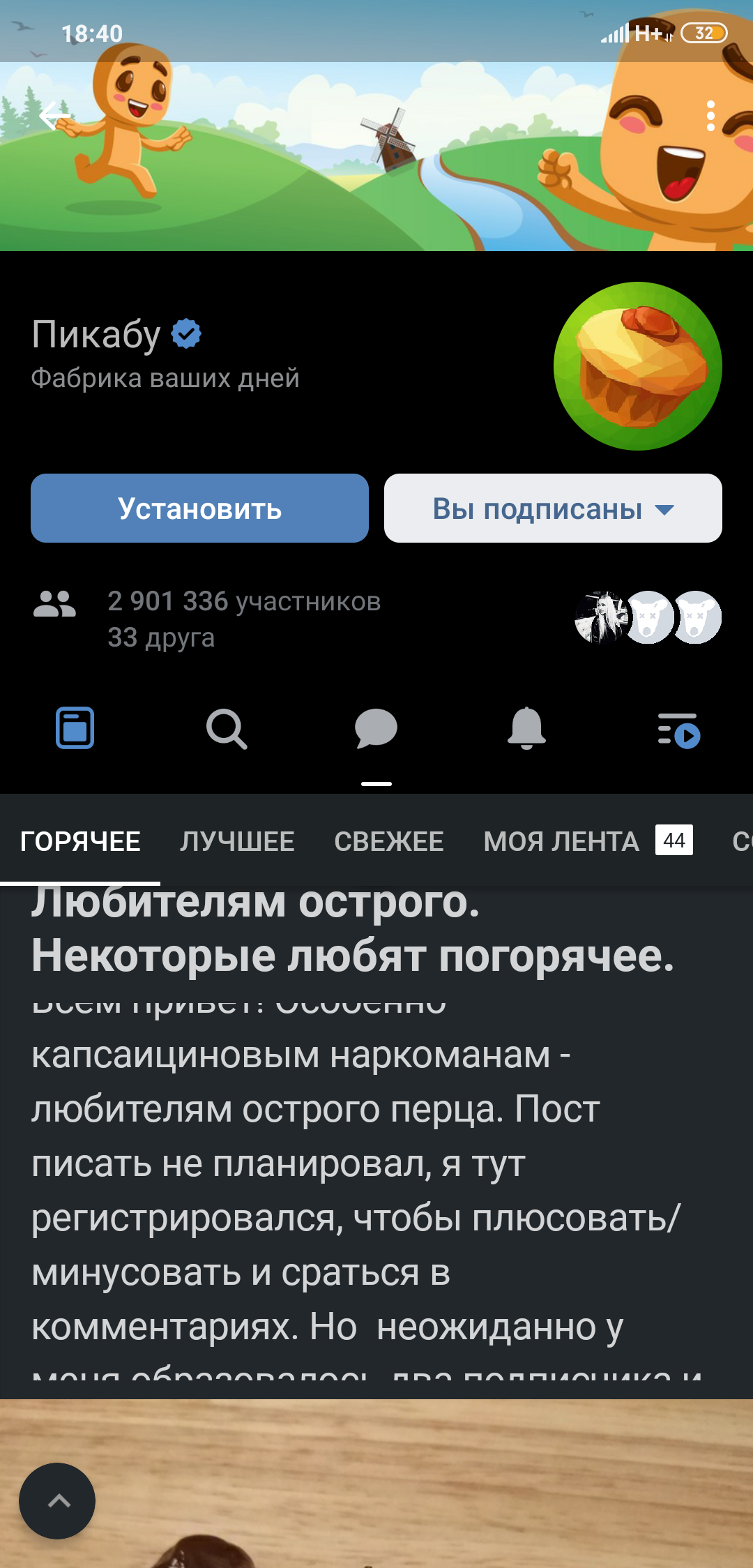Open the three-dot overflow menu
753x1568 pixels.
710,116
